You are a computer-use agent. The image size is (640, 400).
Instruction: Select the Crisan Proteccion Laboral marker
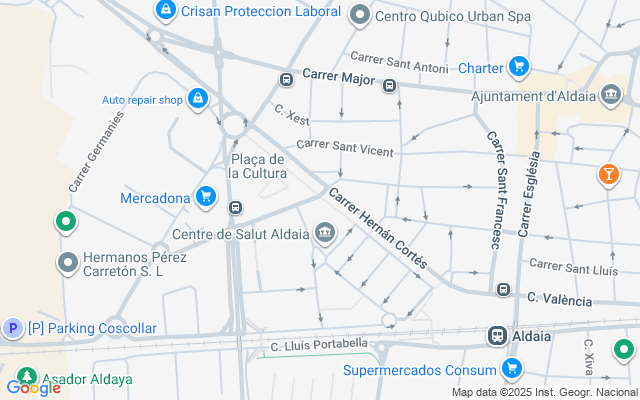click(x=166, y=10)
